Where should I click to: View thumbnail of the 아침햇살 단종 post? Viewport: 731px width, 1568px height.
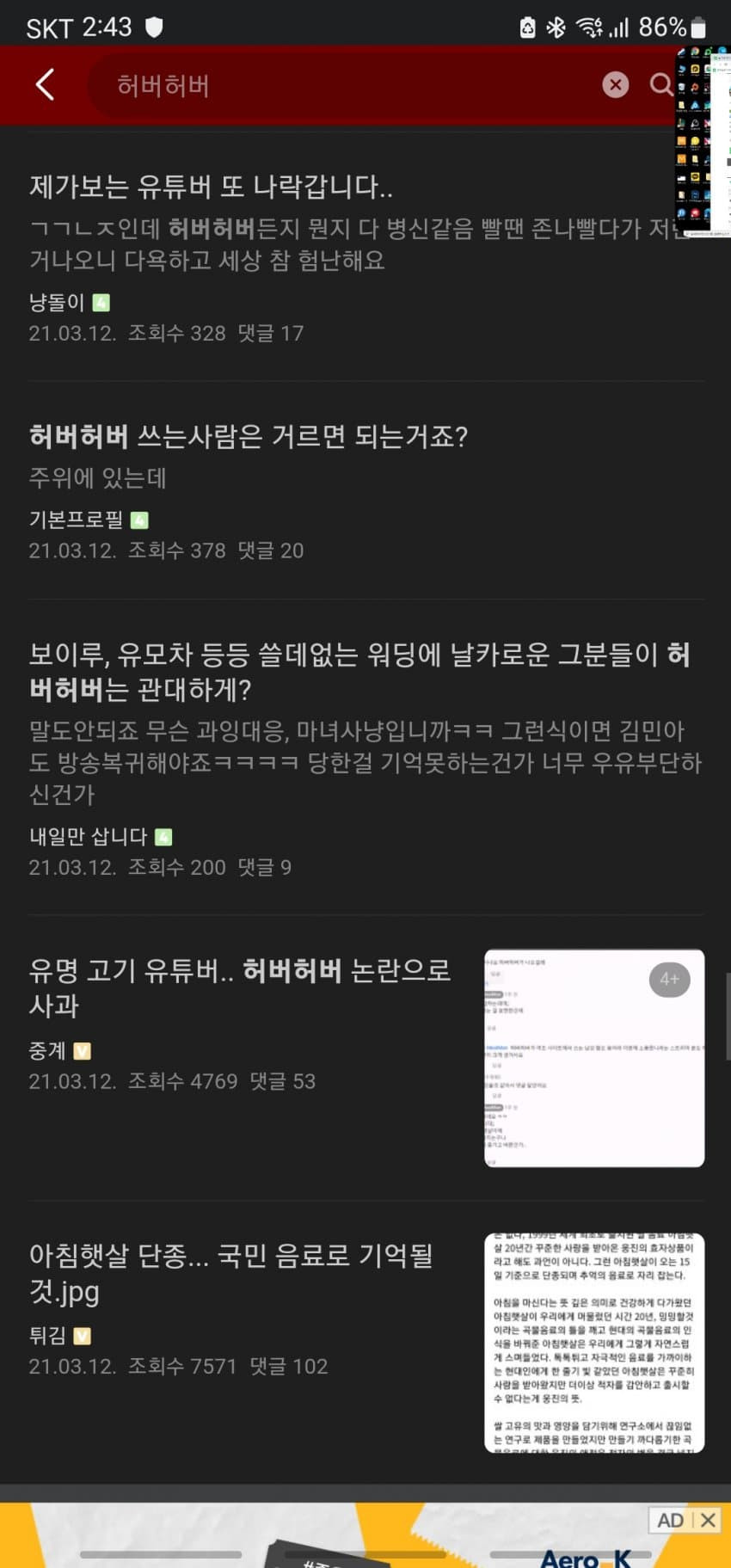[593, 1343]
